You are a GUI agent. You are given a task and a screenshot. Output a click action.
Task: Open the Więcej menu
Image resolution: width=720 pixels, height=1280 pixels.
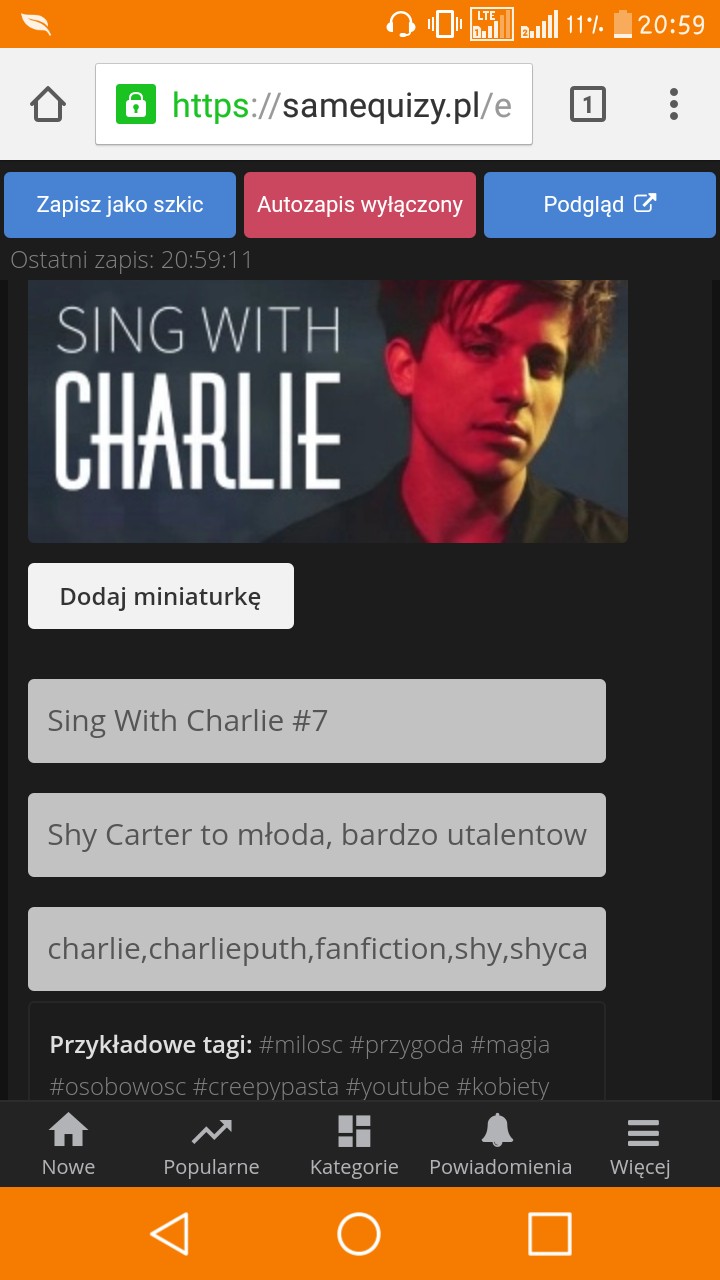click(x=641, y=1145)
